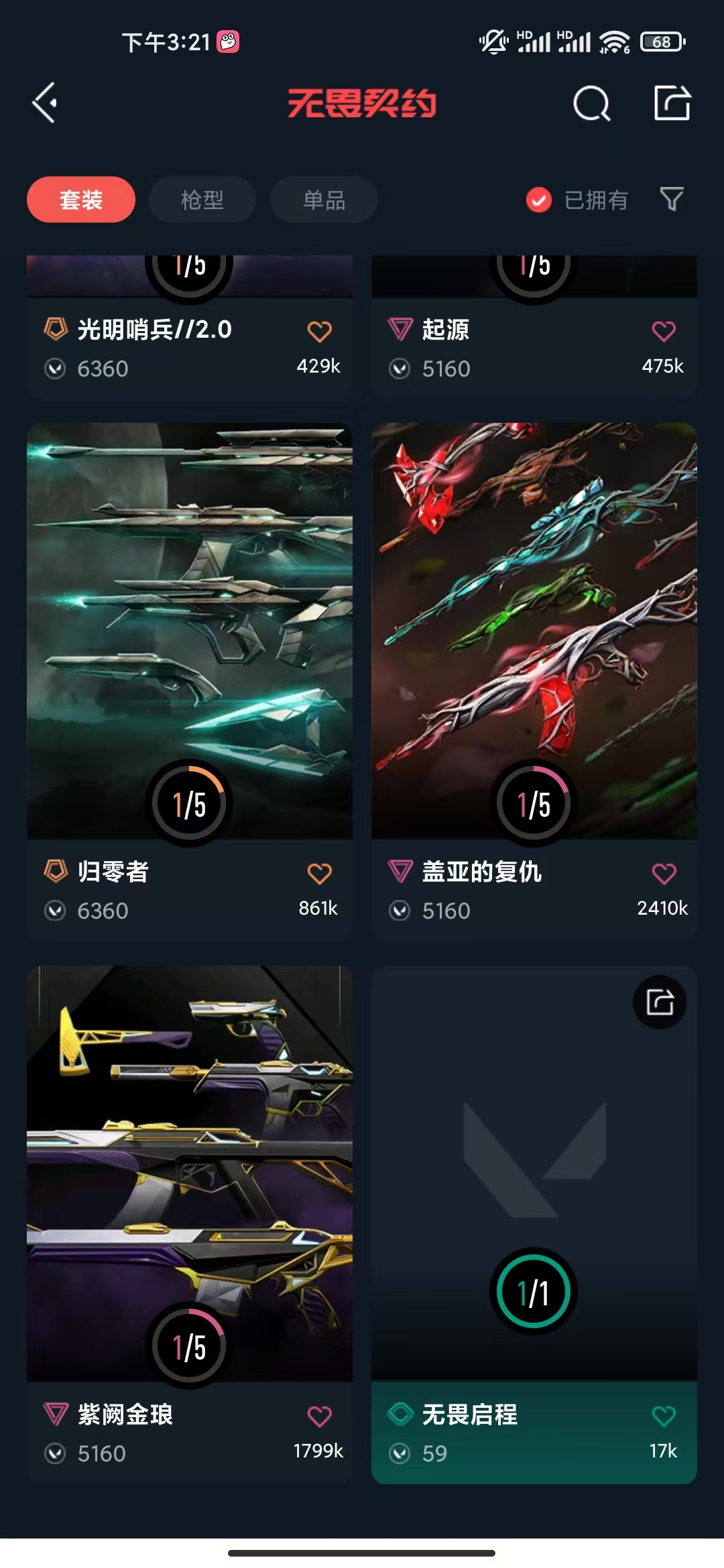Image resolution: width=724 pixels, height=1568 pixels.
Task: Select the 套装 tab
Action: pyautogui.click(x=81, y=200)
